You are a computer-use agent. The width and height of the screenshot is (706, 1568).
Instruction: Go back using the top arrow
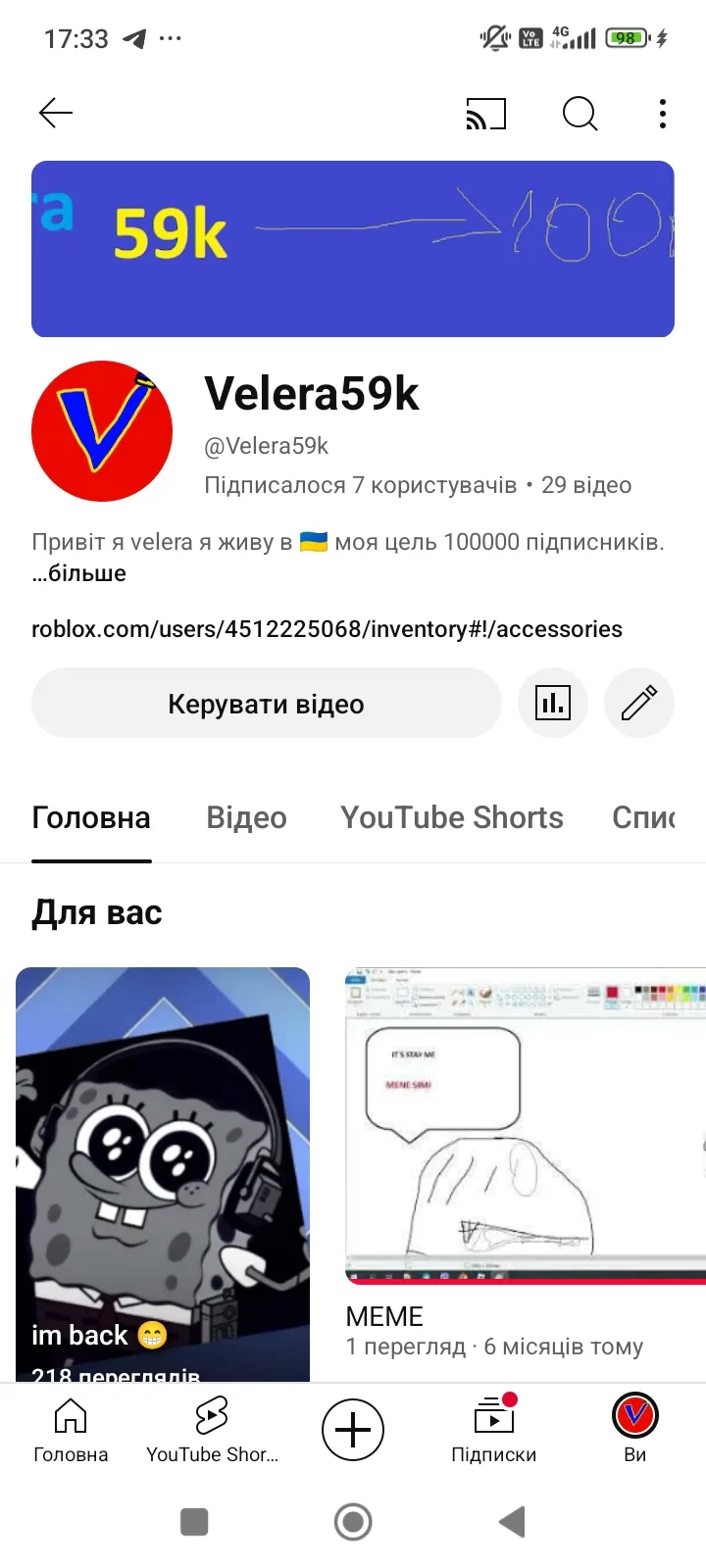pos(56,114)
